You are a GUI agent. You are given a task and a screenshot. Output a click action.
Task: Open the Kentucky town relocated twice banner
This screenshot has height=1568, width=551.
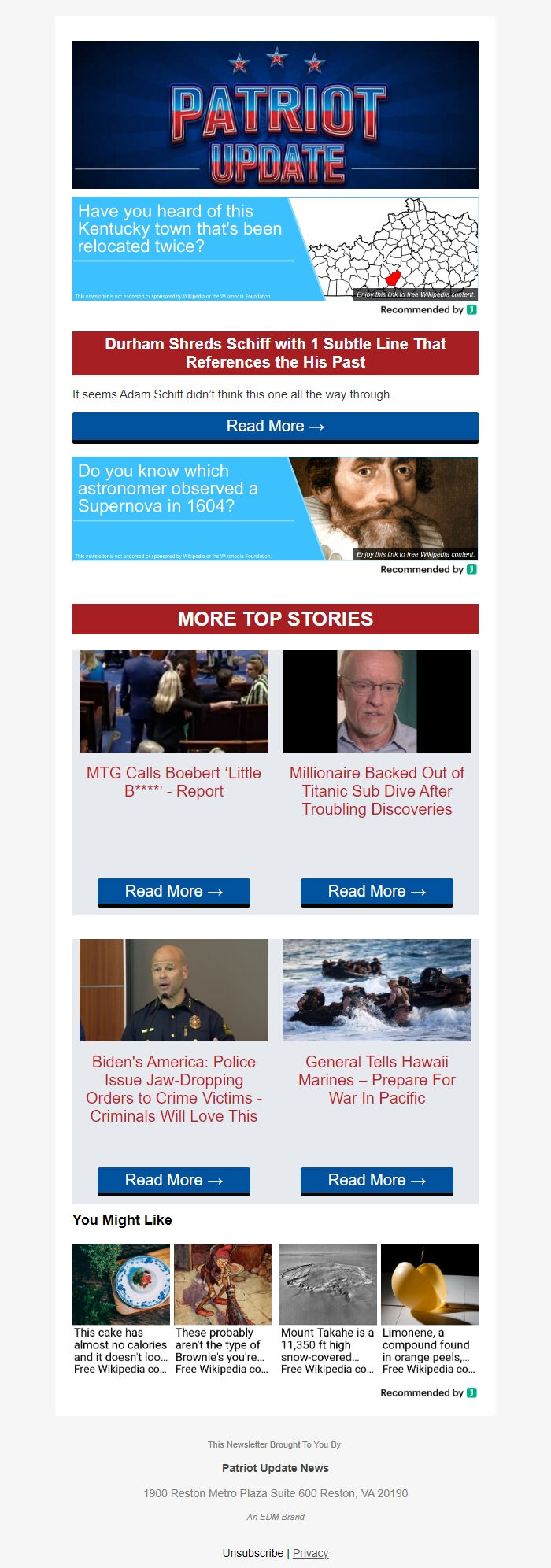(275, 249)
